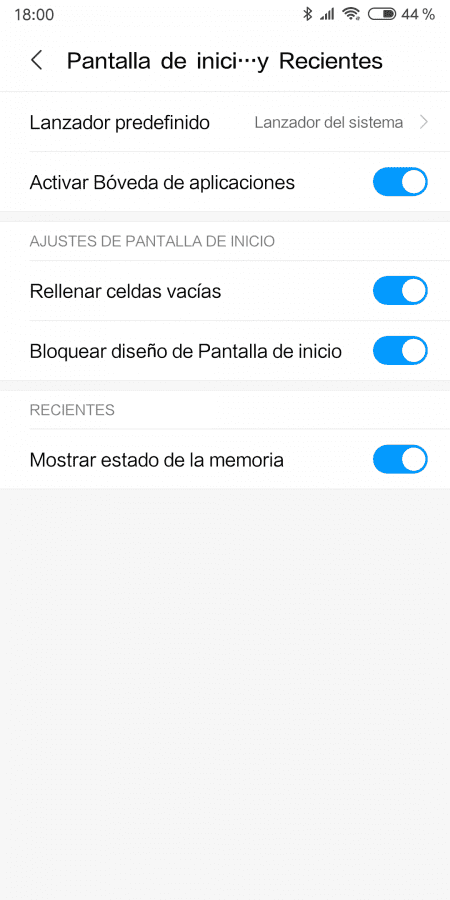Screen dimensions: 450x900
Task: Disable Activar Bóveda de aplicaciones switch
Action: (400, 182)
